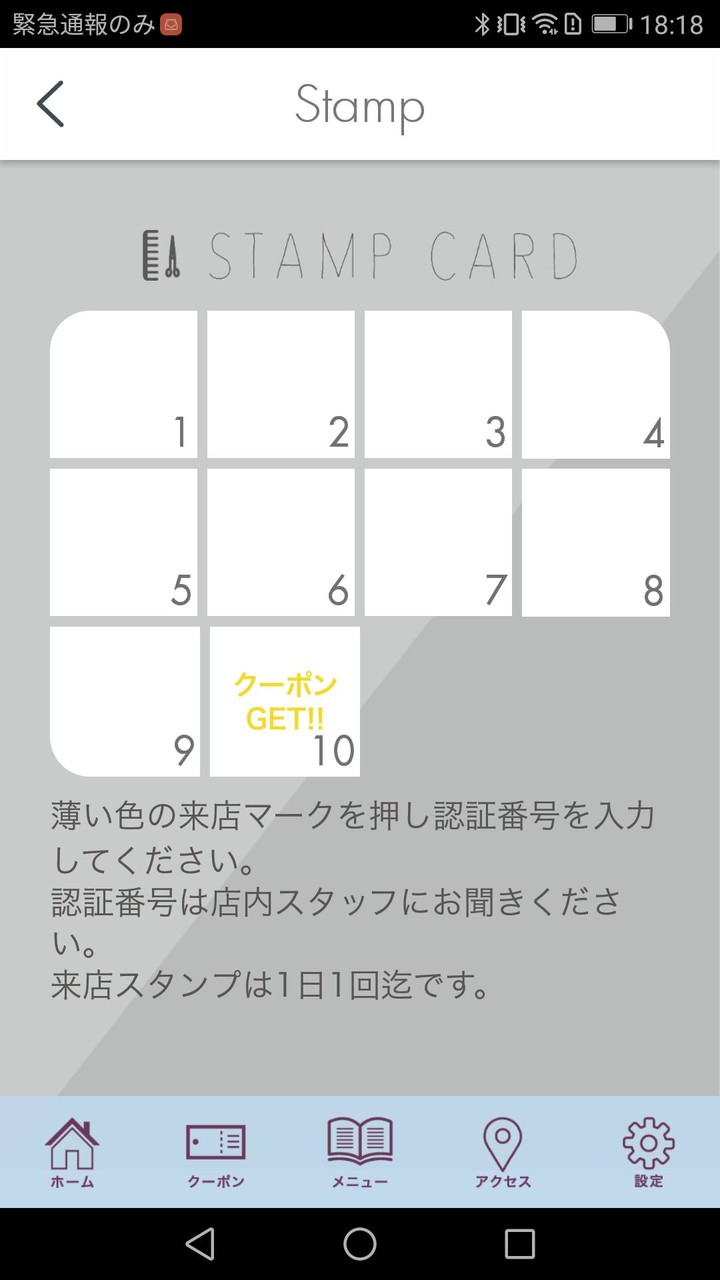Tap stamp slot number 5
This screenshot has width=720, height=1280.
(x=123, y=541)
